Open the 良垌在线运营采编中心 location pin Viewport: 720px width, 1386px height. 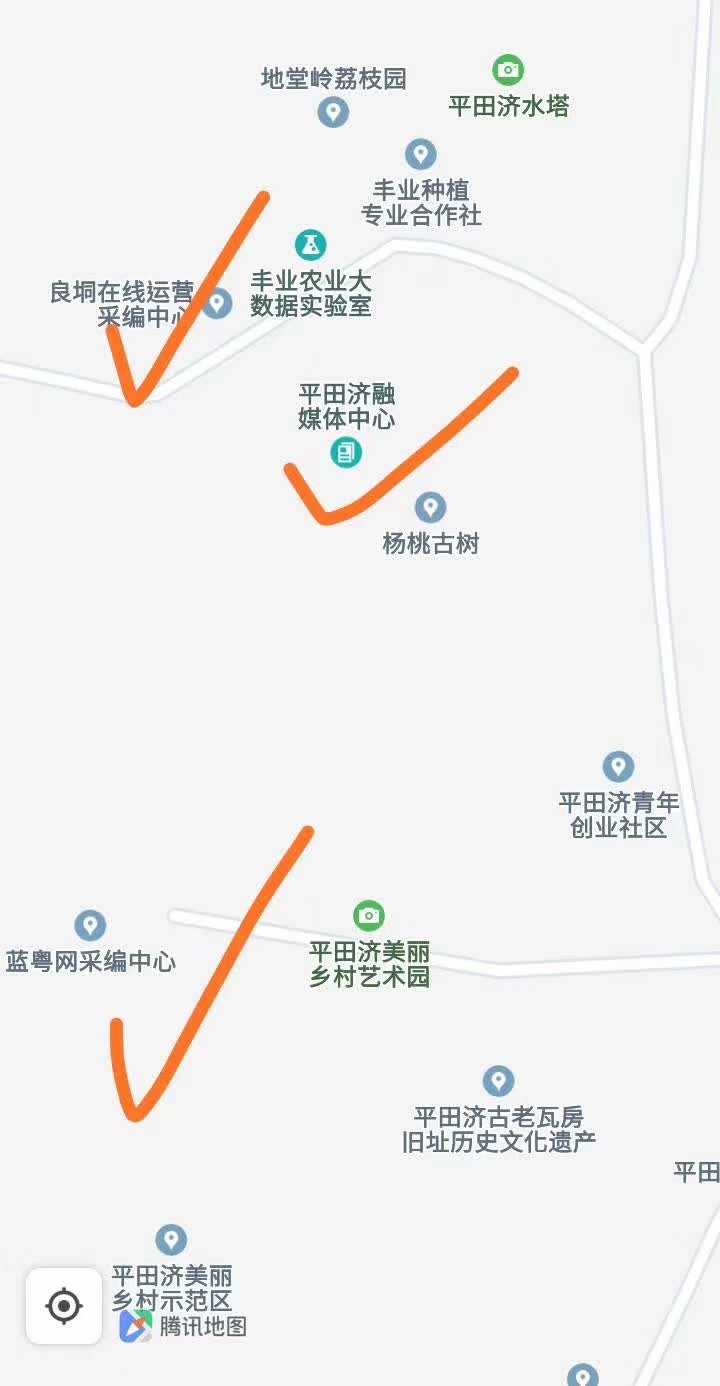point(217,303)
